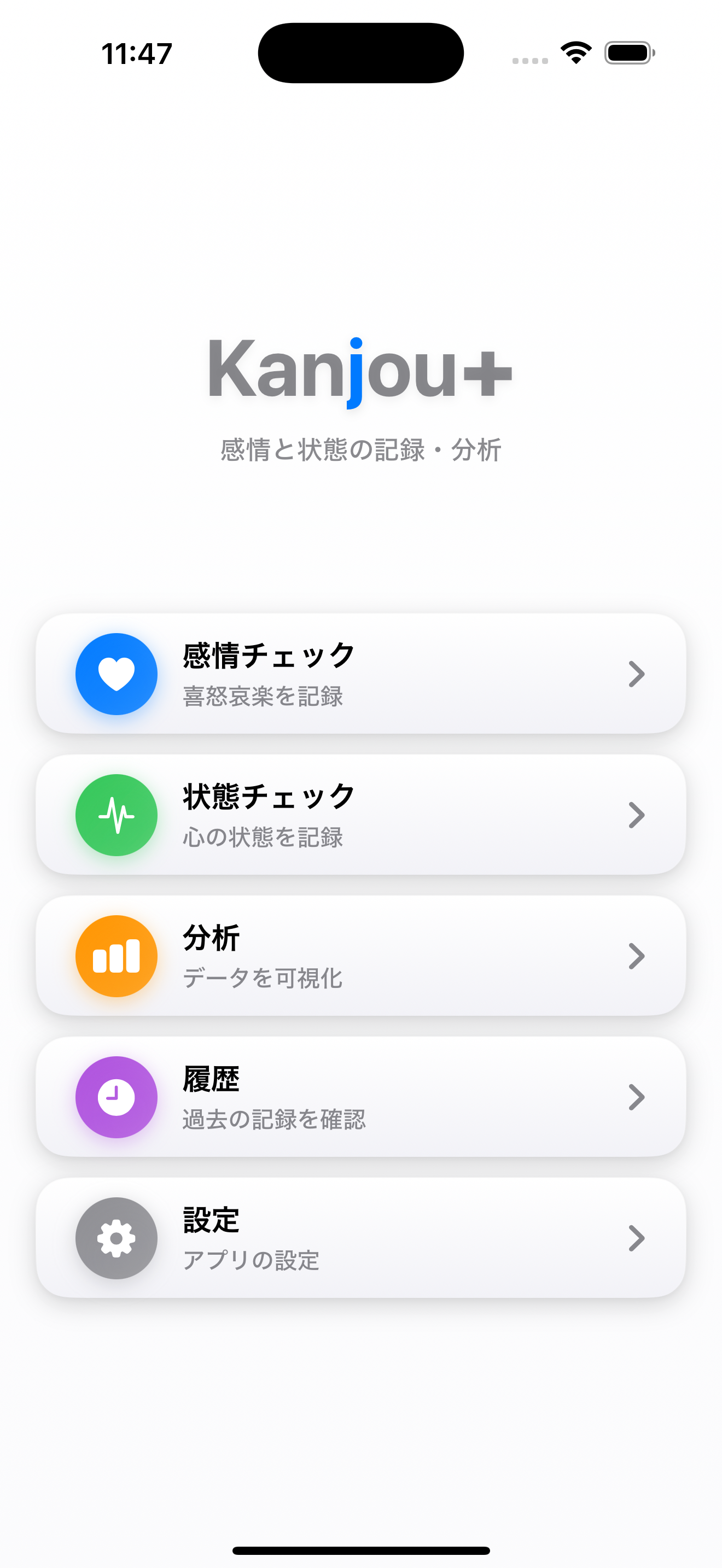The width and height of the screenshot is (722, 1568).
Task: Tap the 履歴 chevron to view history
Action: (637, 1096)
